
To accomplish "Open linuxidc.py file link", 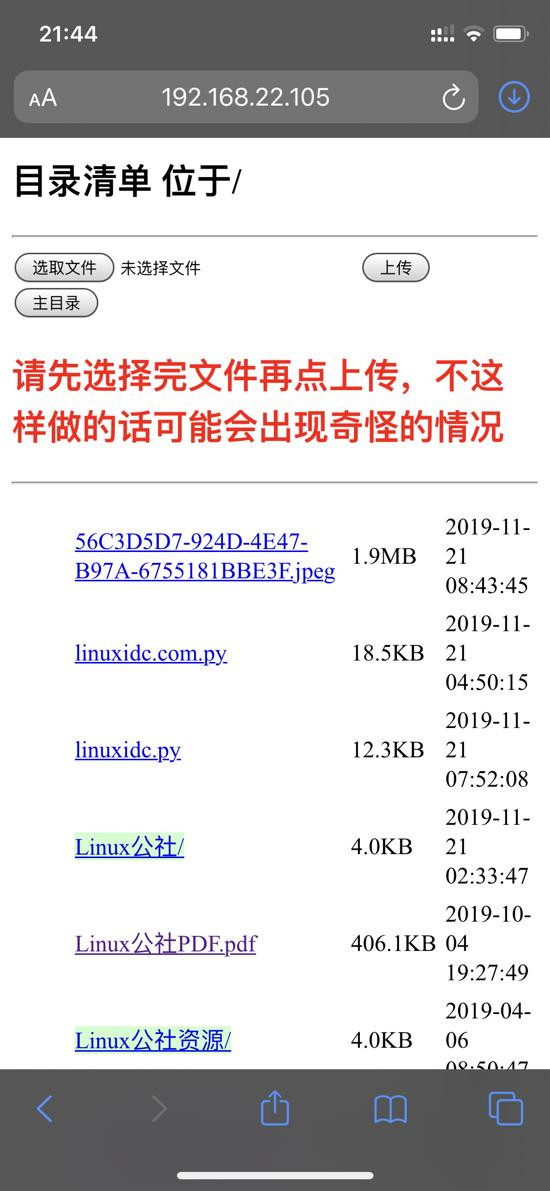I will (128, 750).
